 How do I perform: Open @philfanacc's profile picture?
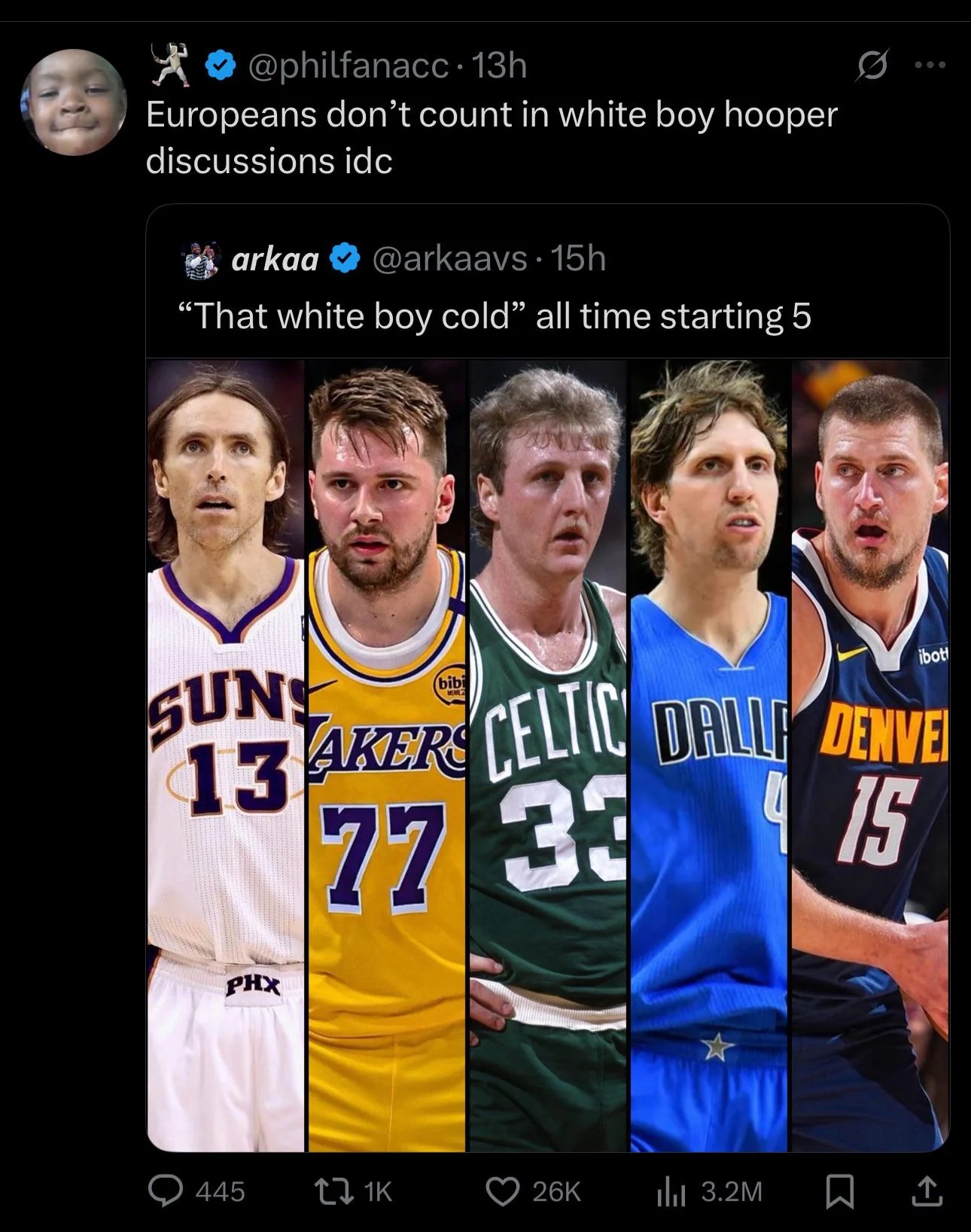[73, 102]
